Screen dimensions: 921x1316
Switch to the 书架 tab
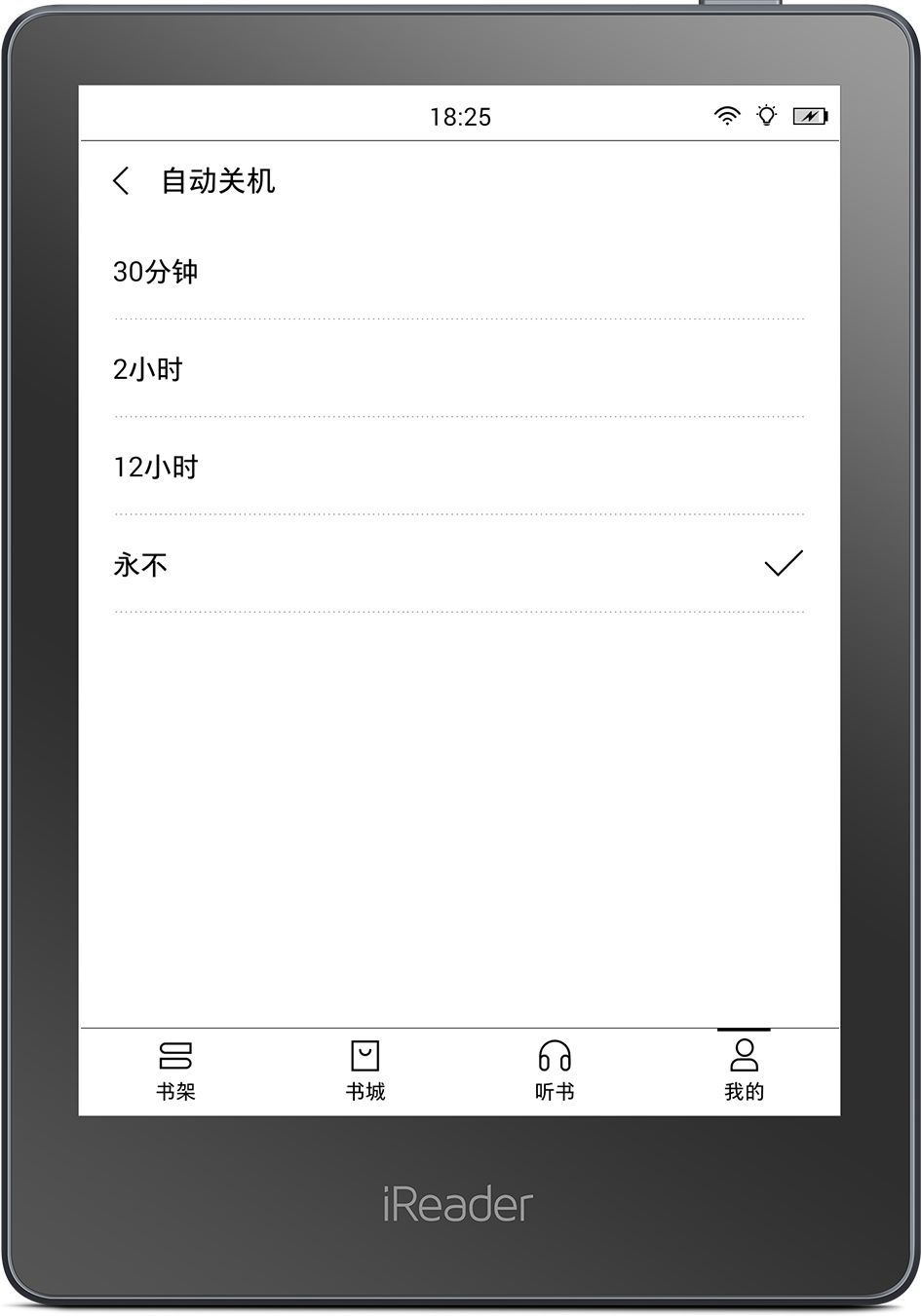click(x=175, y=1072)
